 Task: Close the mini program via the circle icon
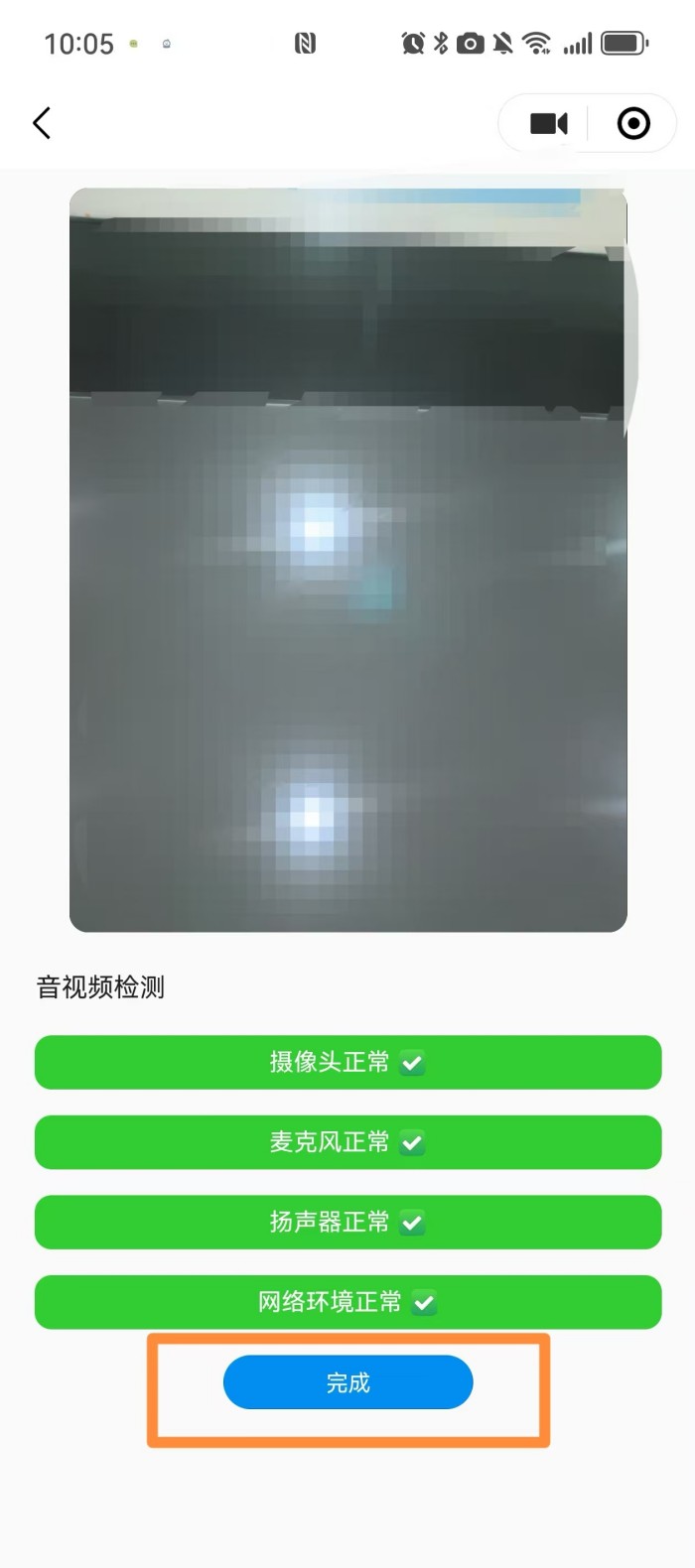coord(633,123)
